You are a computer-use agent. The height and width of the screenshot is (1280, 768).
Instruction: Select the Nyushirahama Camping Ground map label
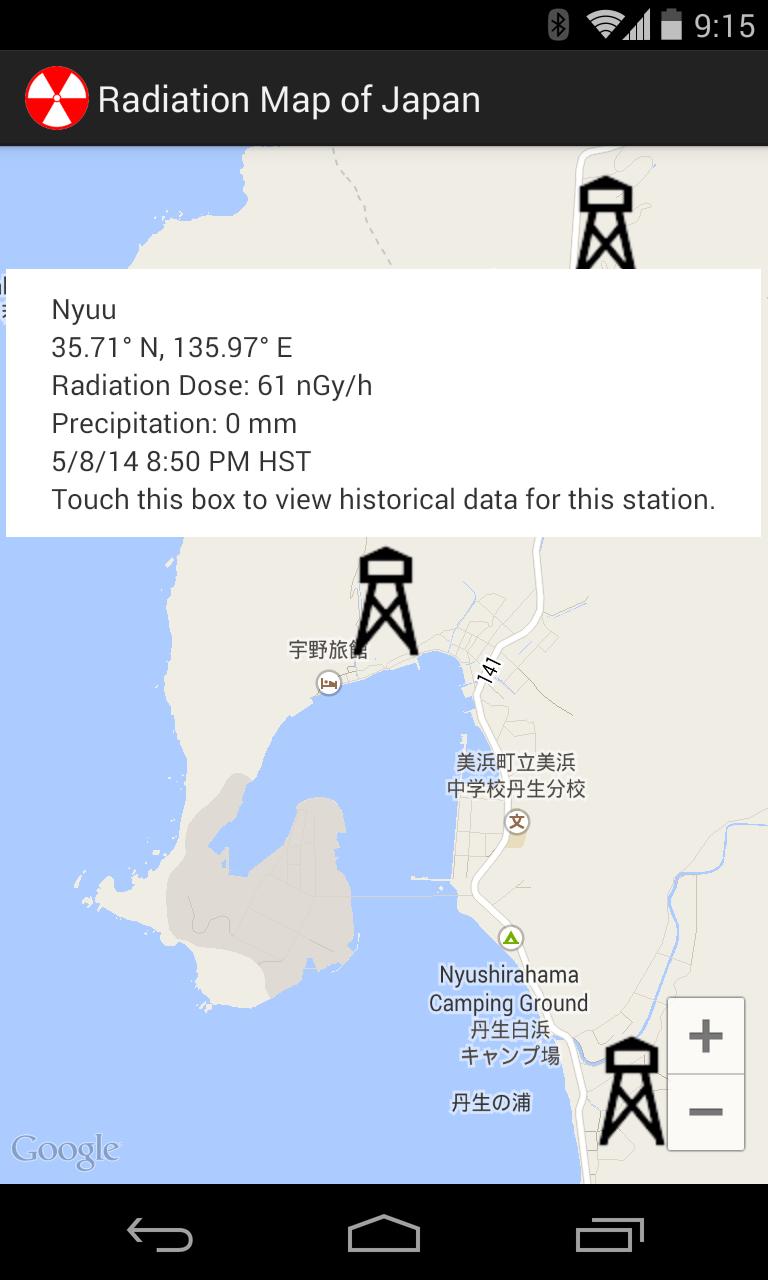[509, 987]
